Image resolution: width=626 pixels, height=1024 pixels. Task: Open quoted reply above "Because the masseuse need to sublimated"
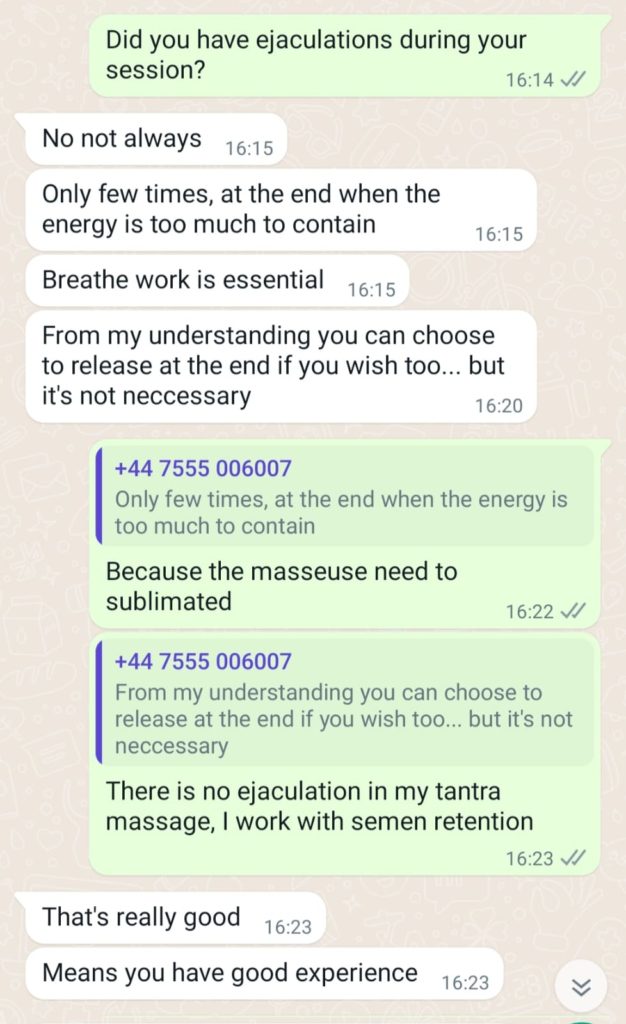point(345,496)
